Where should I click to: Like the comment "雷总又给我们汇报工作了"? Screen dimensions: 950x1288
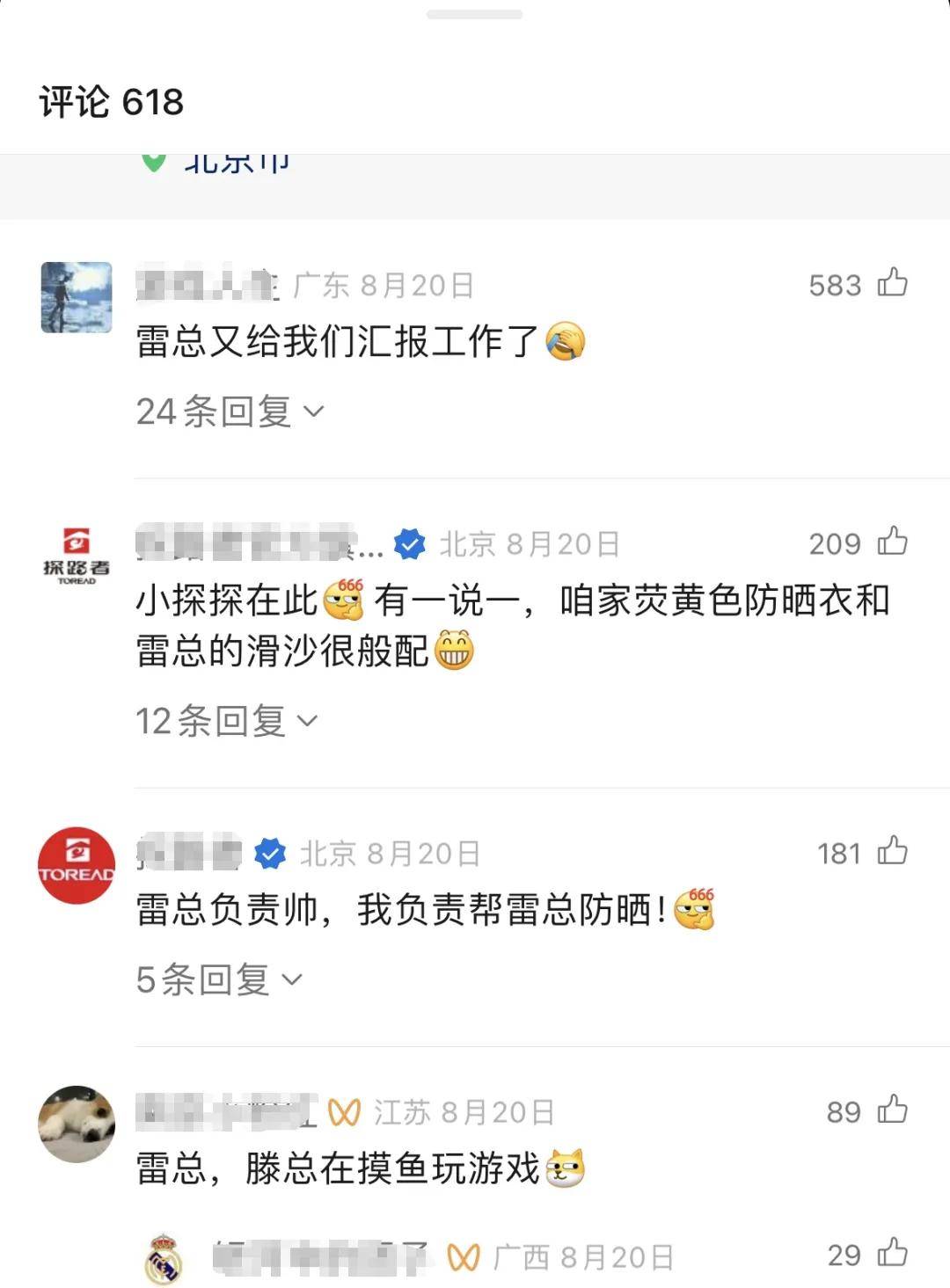[x=892, y=282]
